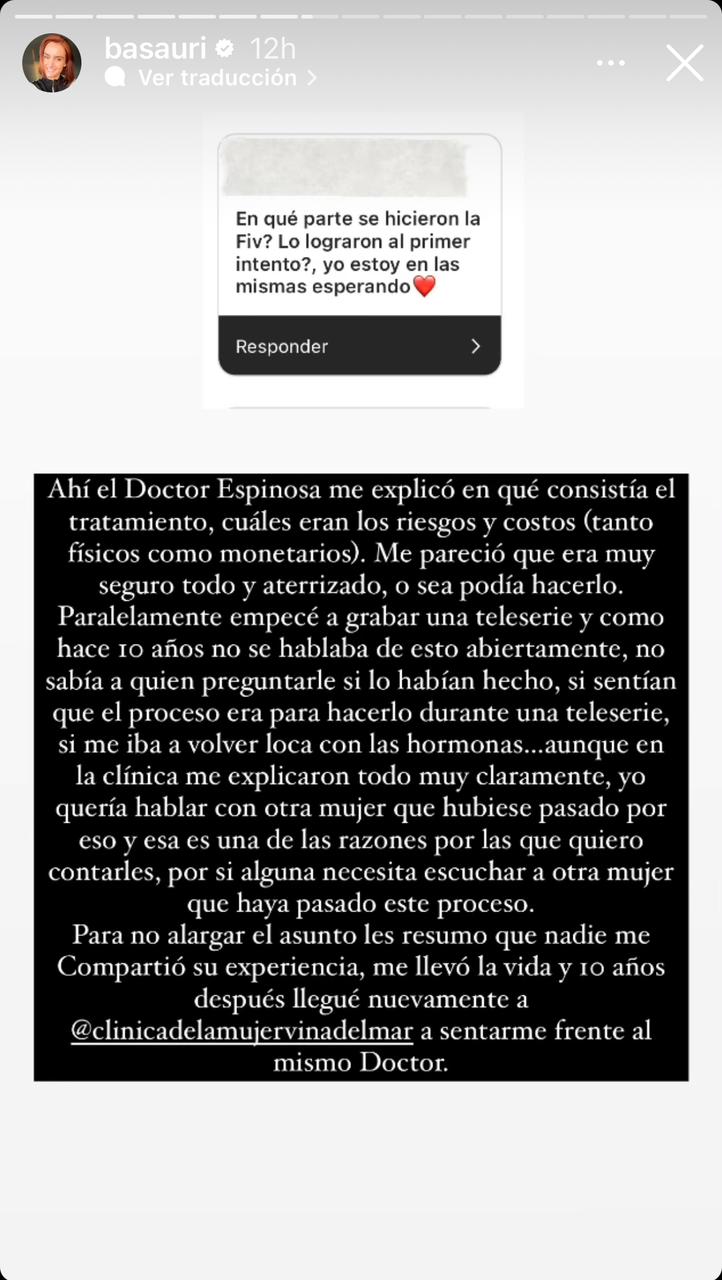Viewport: 722px width, 1280px height.
Task: Open basauri's profile picture
Action: (x=51, y=62)
